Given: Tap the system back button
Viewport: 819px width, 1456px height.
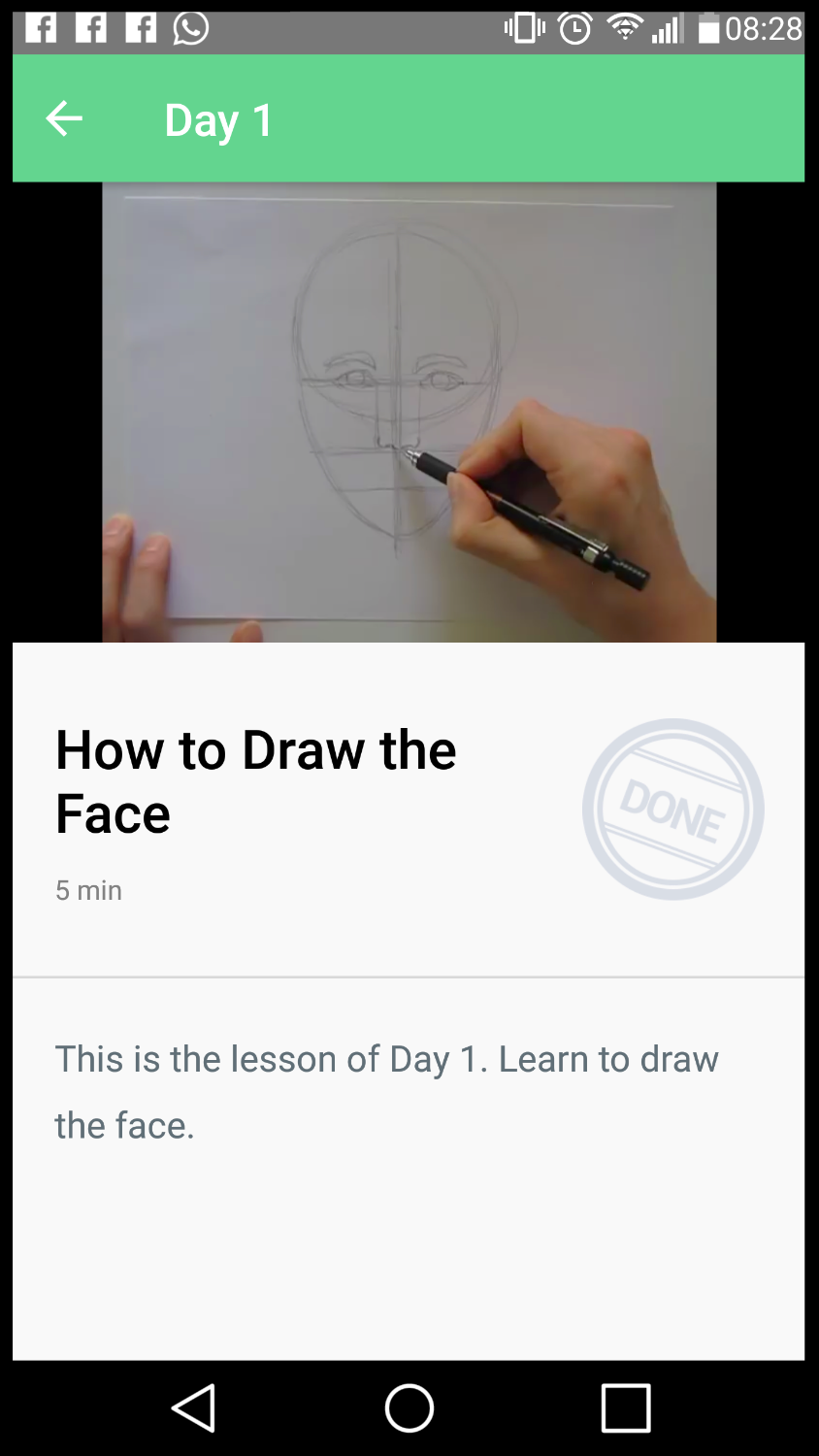Looking at the screenshot, I should pyautogui.click(x=193, y=1407).
